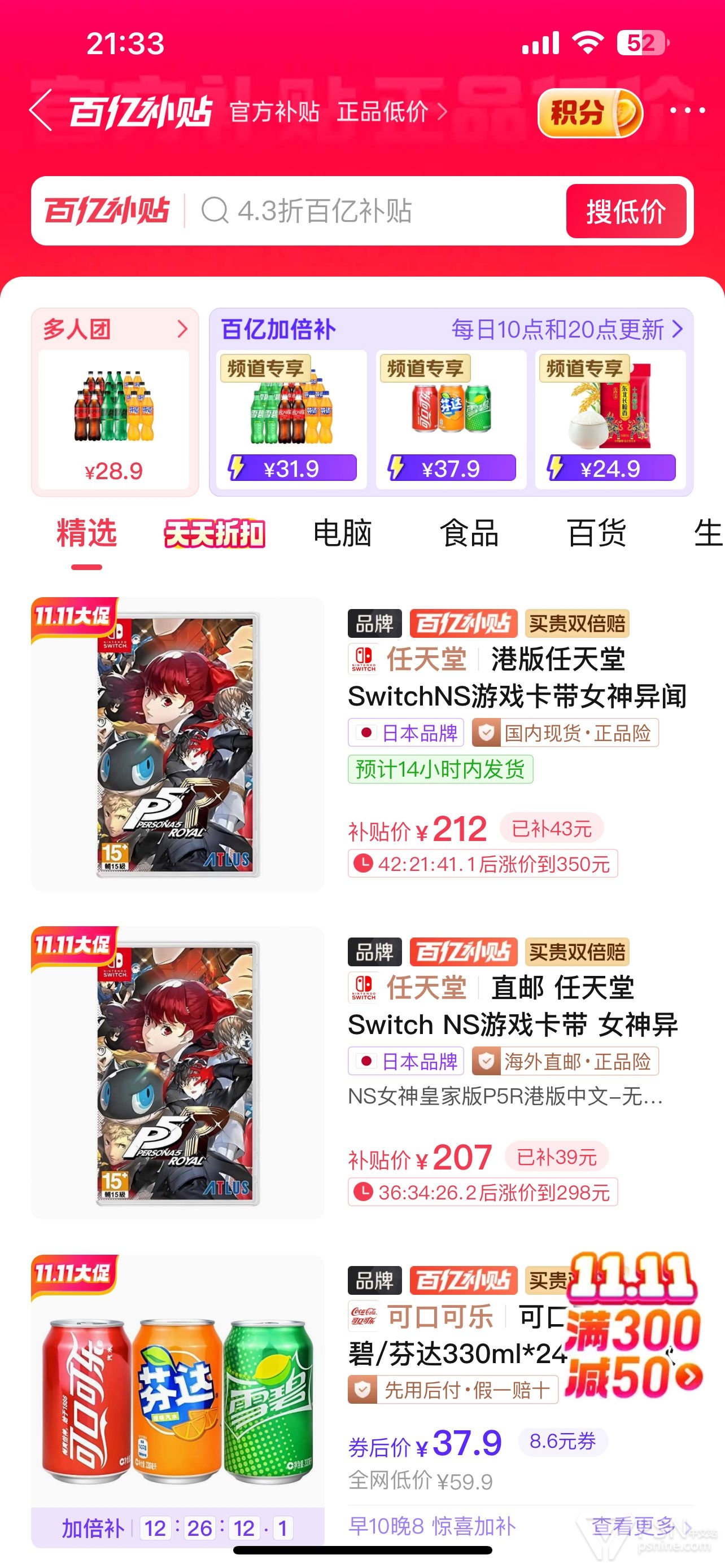Viewport: 725px width, 1568px height.
Task: Switch to the 电脑 tab
Action: (342, 534)
